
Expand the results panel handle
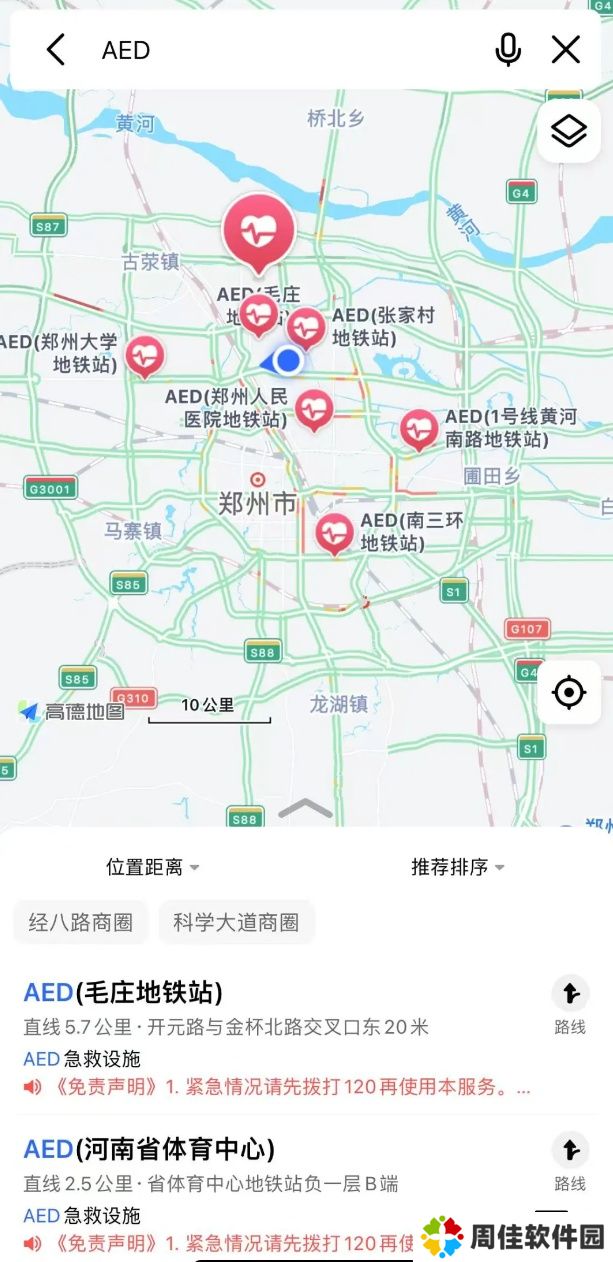(x=305, y=809)
